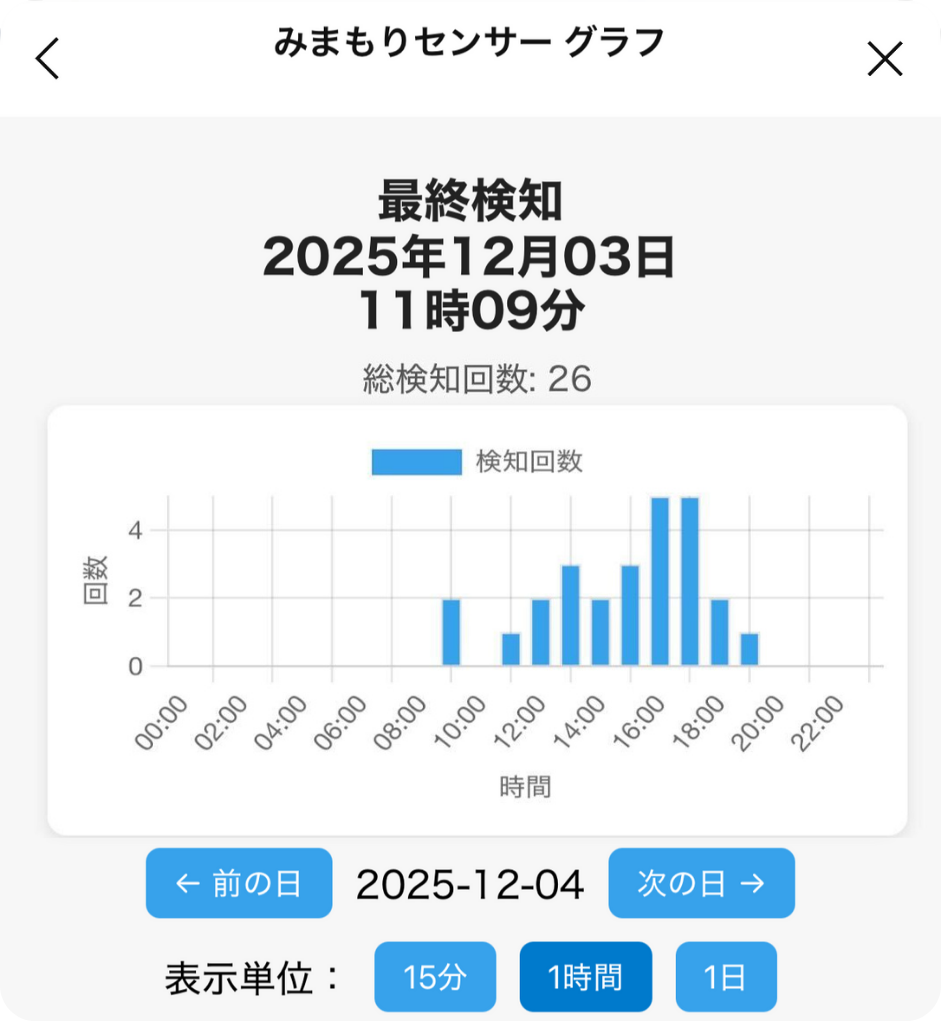Click the date 2025-12-04 label
This screenshot has width=941, height=1022.
(x=471, y=883)
